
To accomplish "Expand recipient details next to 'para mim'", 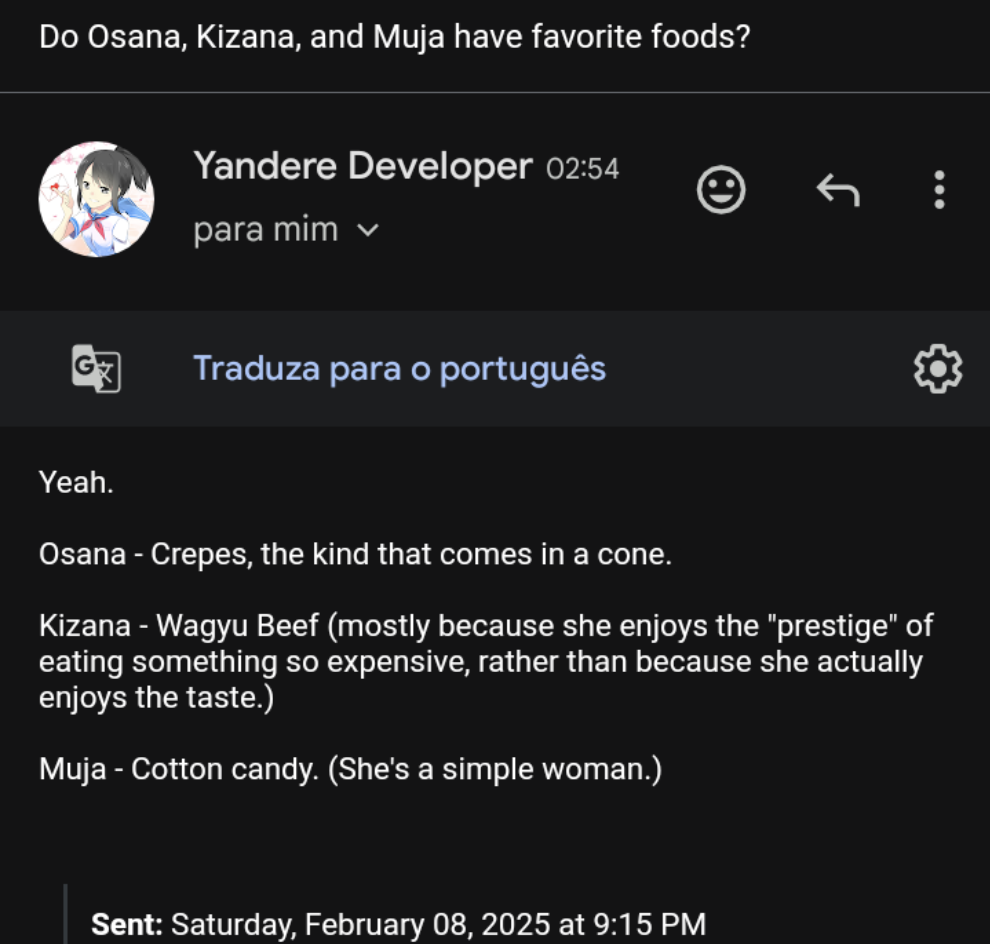I will [x=368, y=231].
